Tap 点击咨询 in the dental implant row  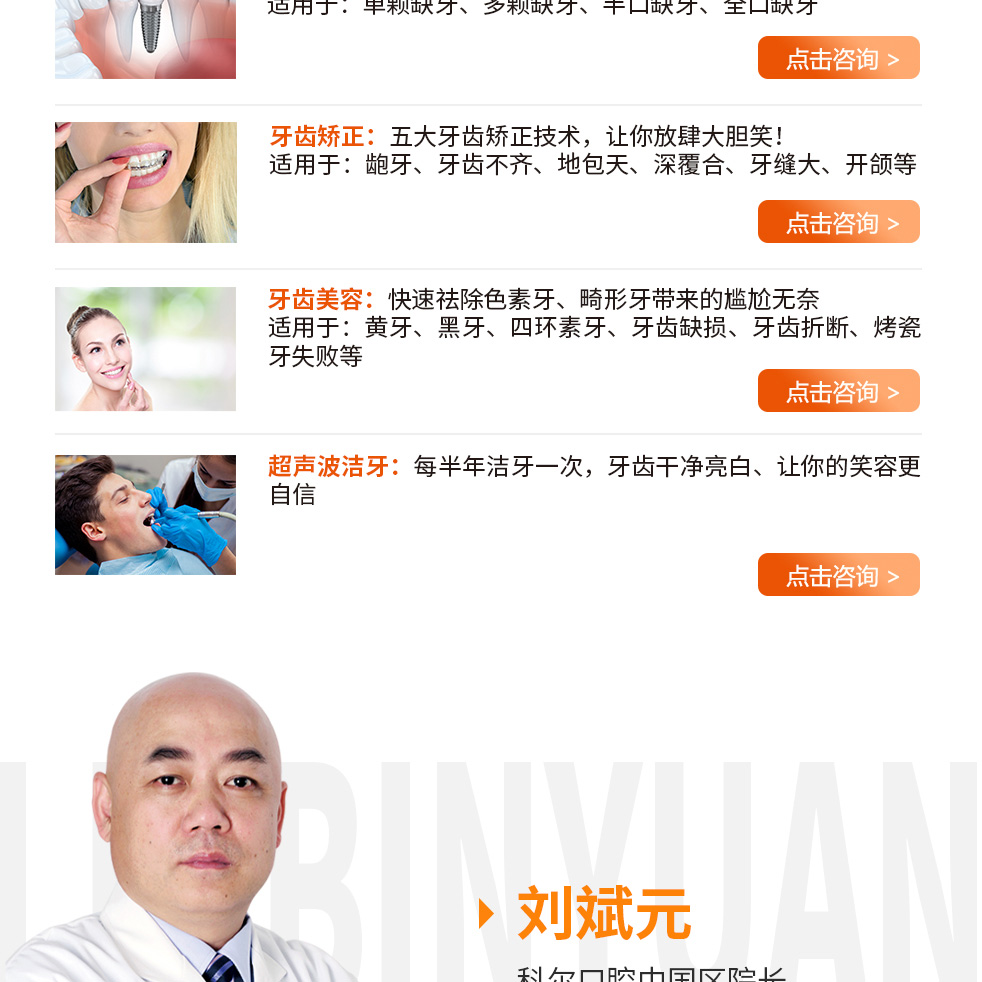click(838, 58)
